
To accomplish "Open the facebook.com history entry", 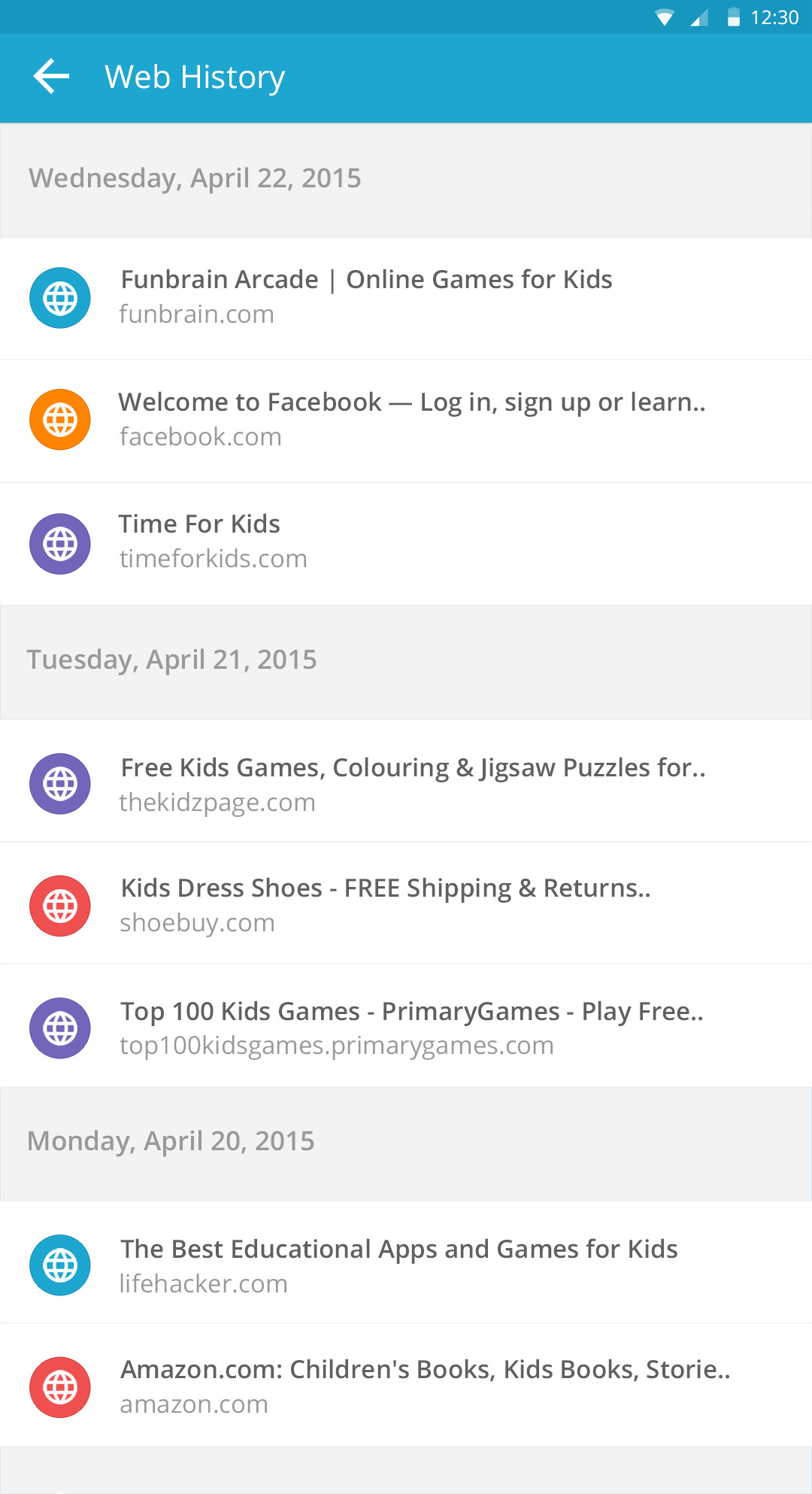I will pos(406,421).
